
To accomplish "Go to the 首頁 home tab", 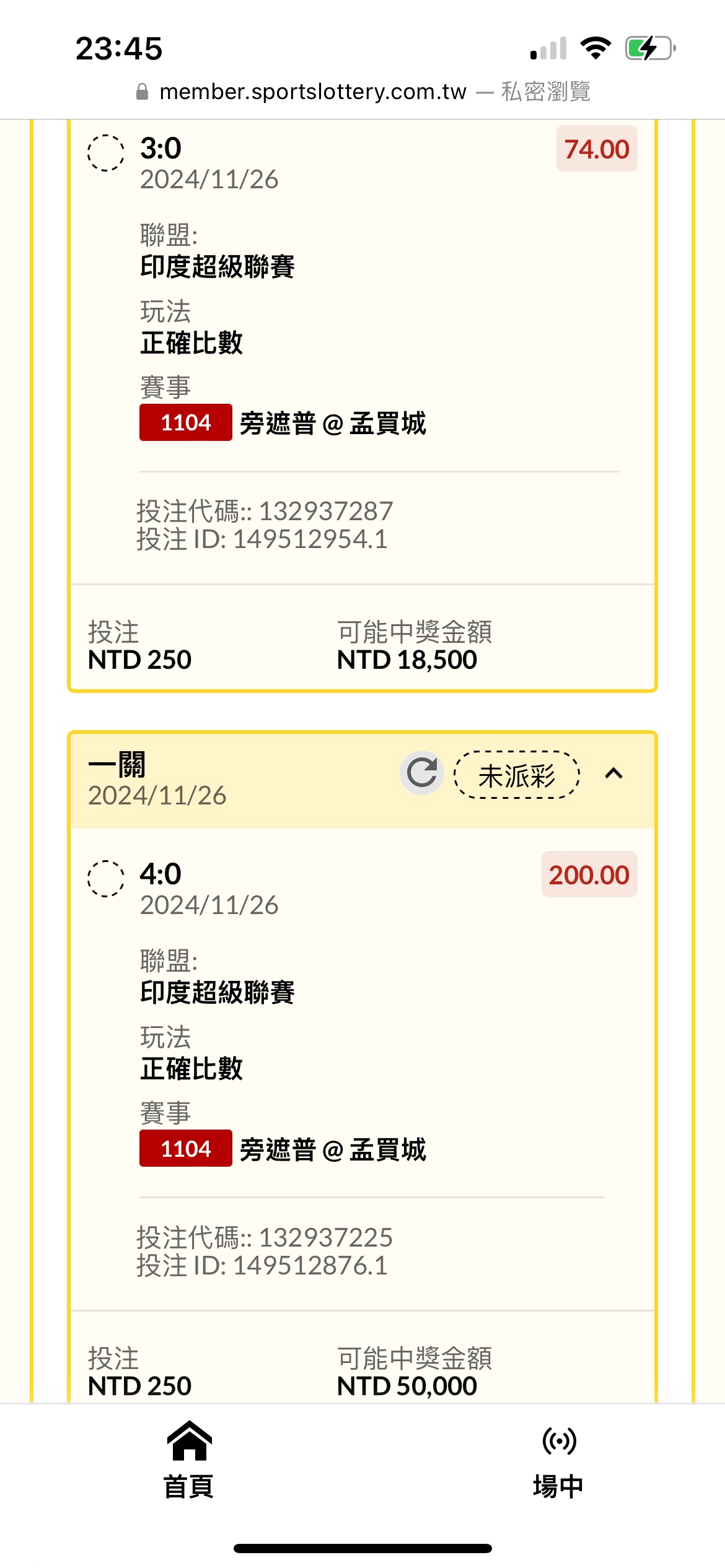I will [189, 1460].
